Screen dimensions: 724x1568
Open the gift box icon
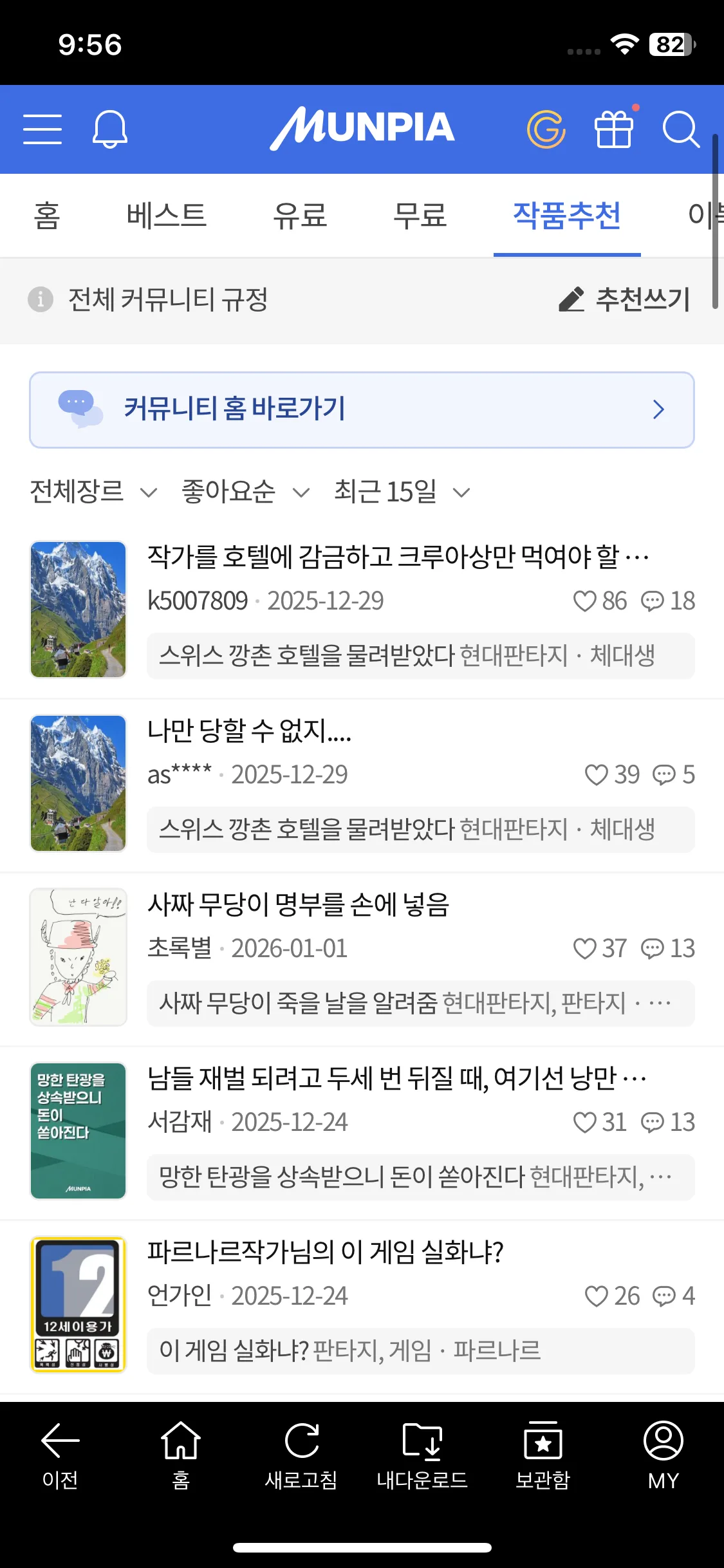(x=613, y=129)
